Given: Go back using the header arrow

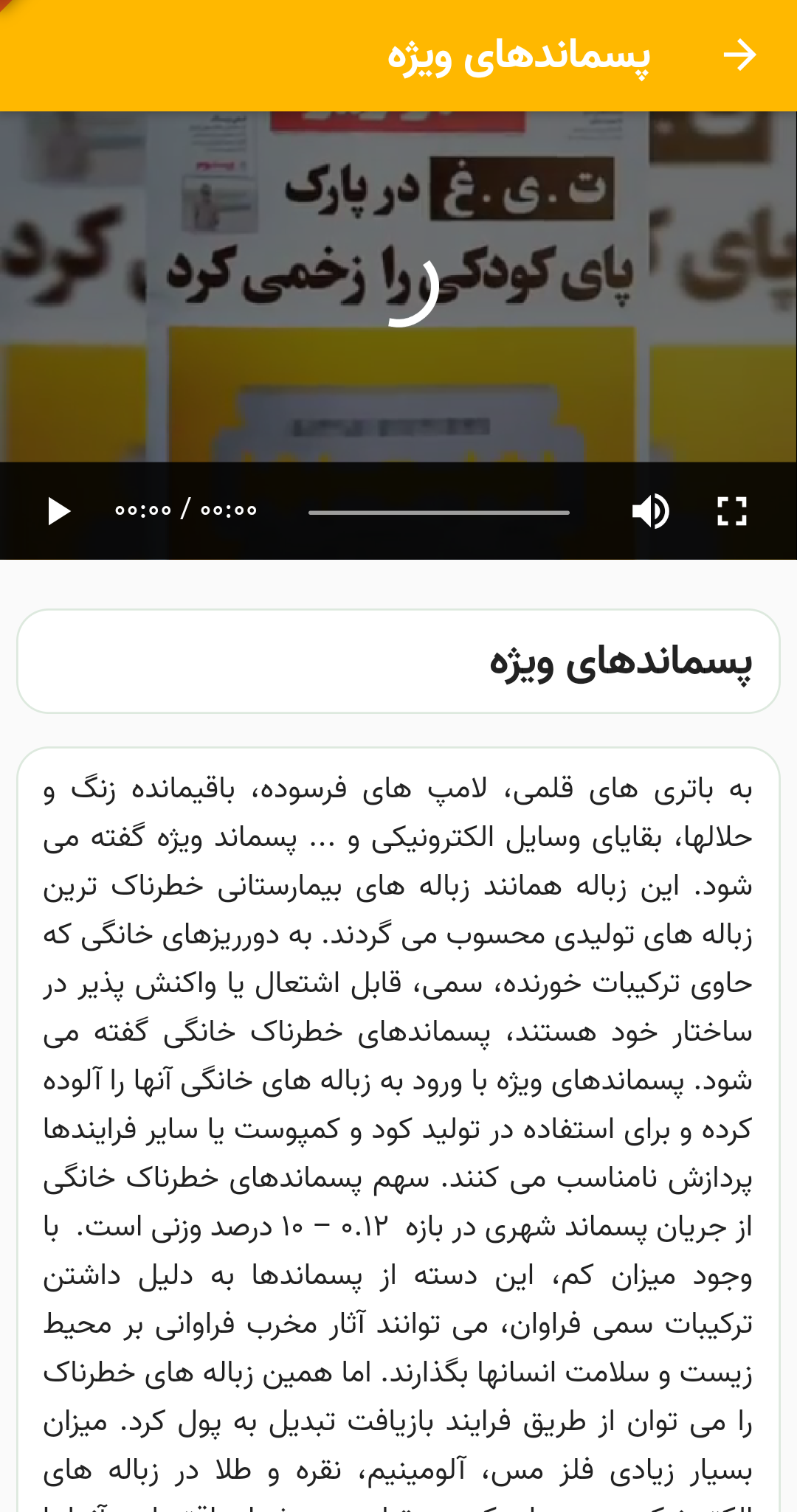Looking at the screenshot, I should [739, 55].
